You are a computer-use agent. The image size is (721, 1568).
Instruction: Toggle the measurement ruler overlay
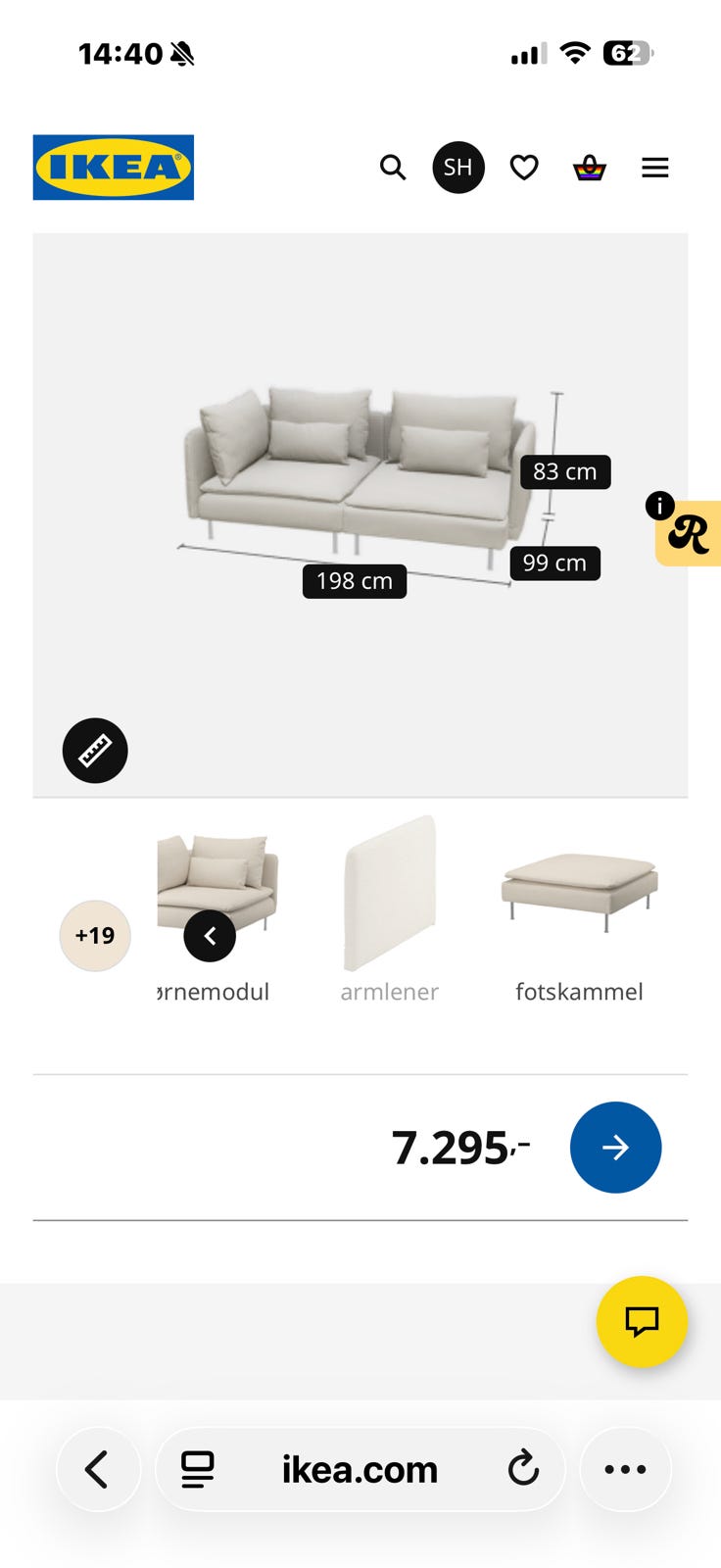(95, 751)
